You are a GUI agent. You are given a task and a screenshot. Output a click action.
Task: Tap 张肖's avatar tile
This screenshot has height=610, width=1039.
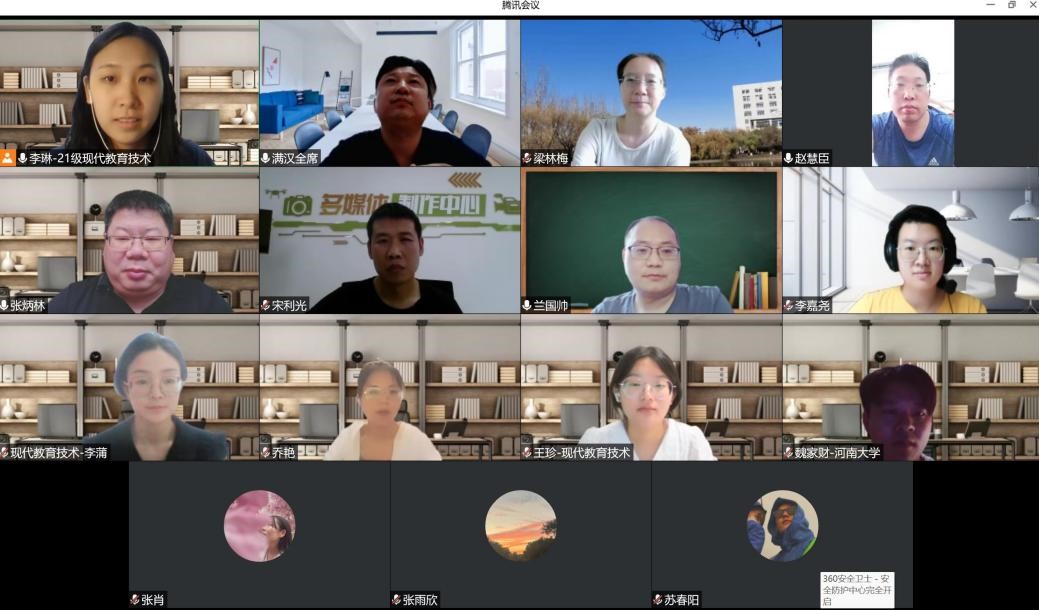point(259,526)
